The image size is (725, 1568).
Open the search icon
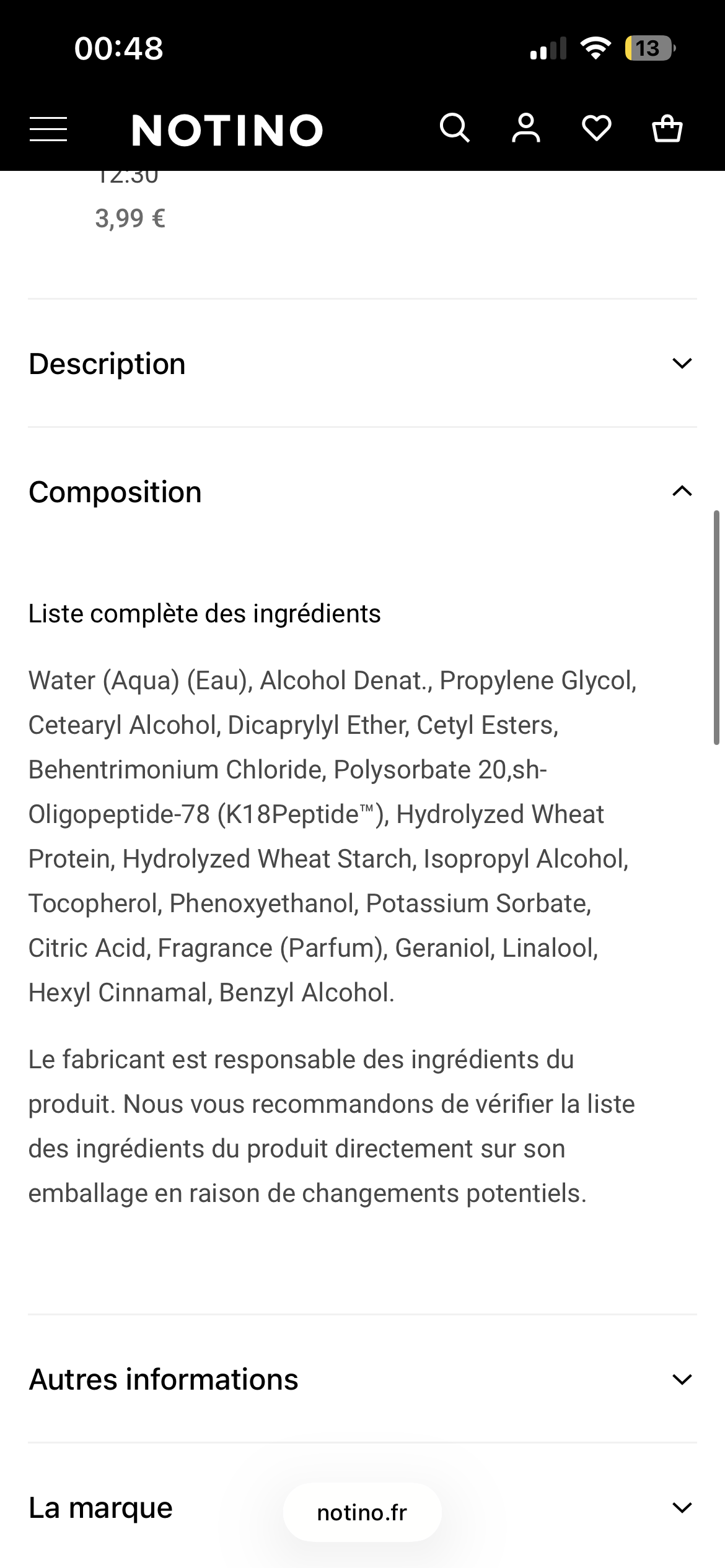tap(455, 128)
